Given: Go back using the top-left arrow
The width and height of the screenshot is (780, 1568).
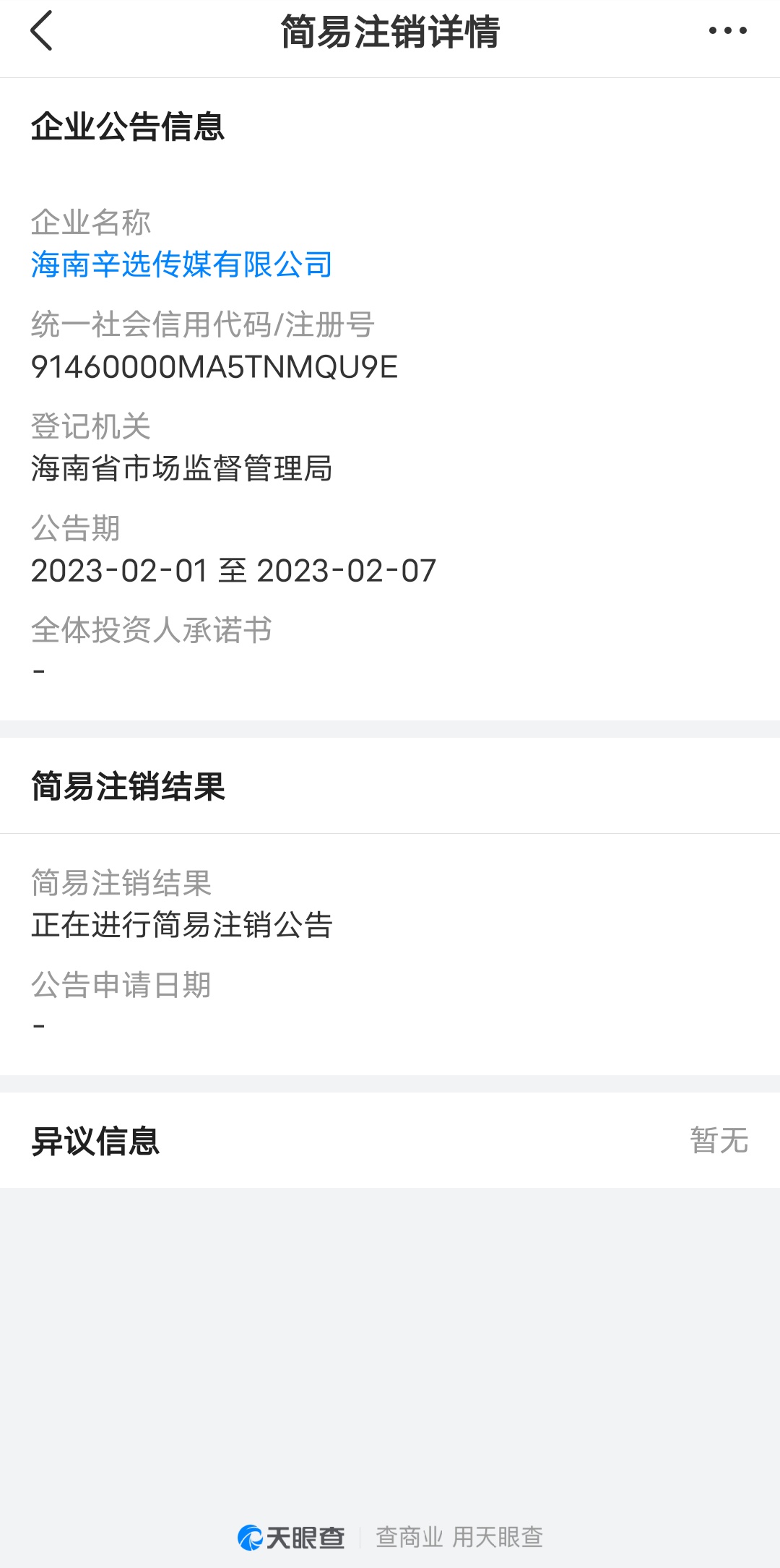Looking at the screenshot, I should pyautogui.click(x=42, y=31).
